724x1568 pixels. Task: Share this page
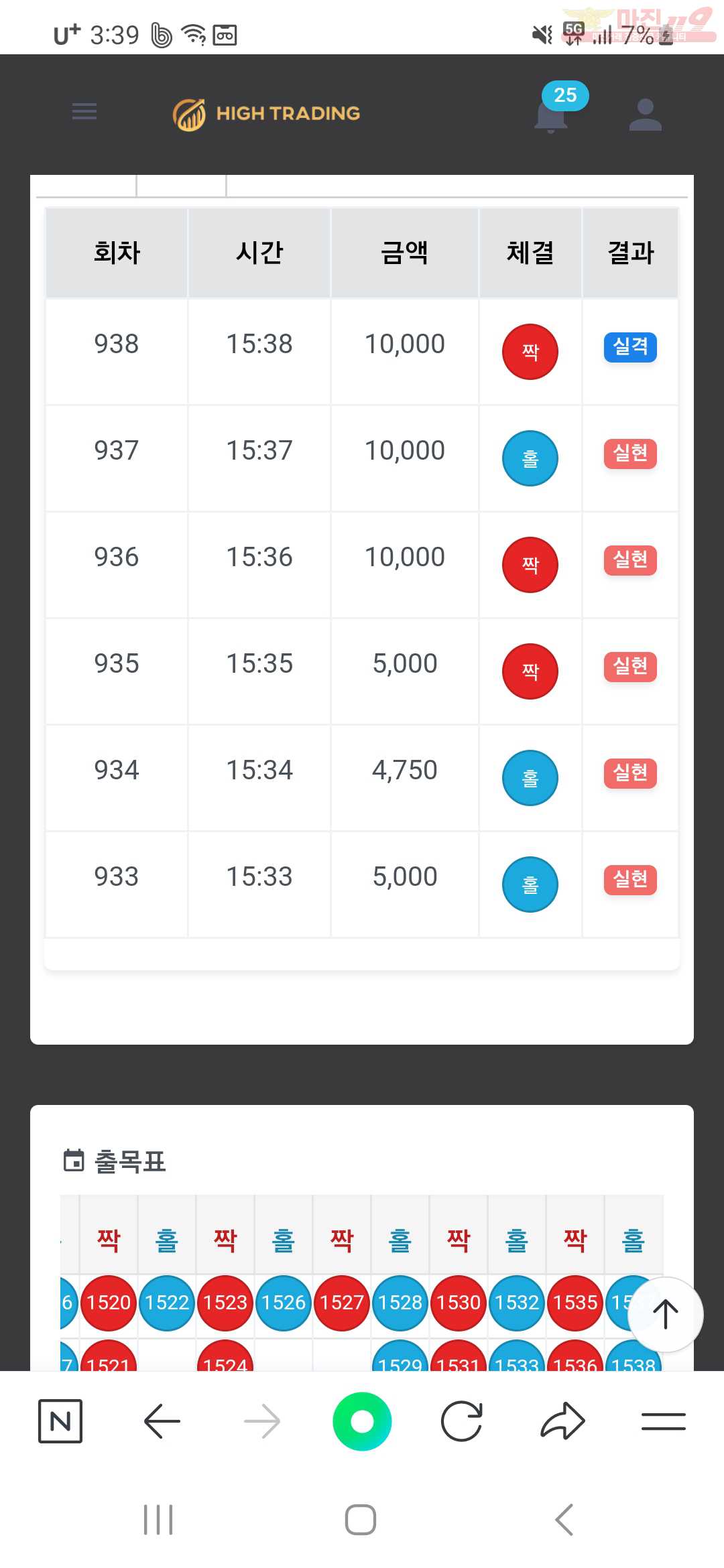point(562,1421)
